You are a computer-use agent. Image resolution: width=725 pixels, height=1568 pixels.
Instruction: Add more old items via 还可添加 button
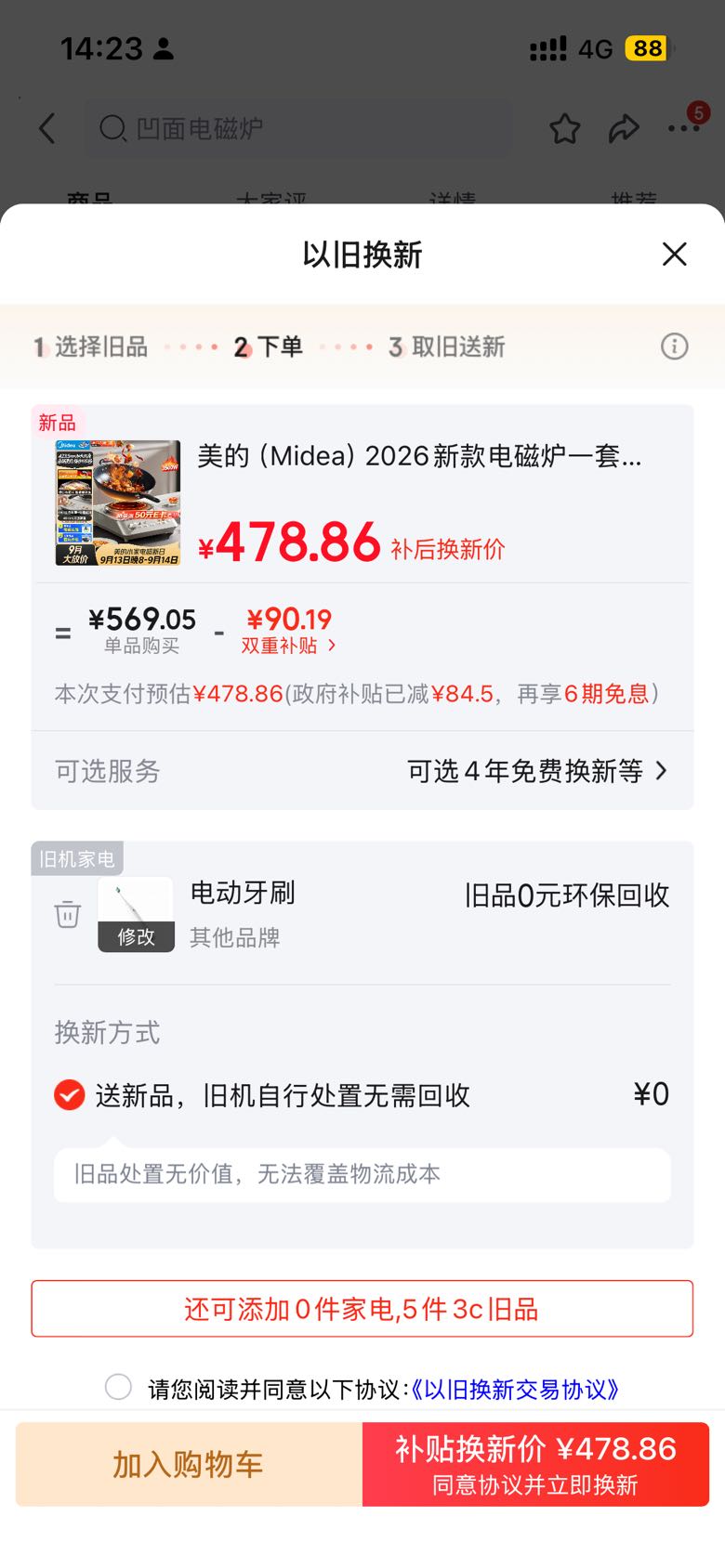coord(362,1309)
